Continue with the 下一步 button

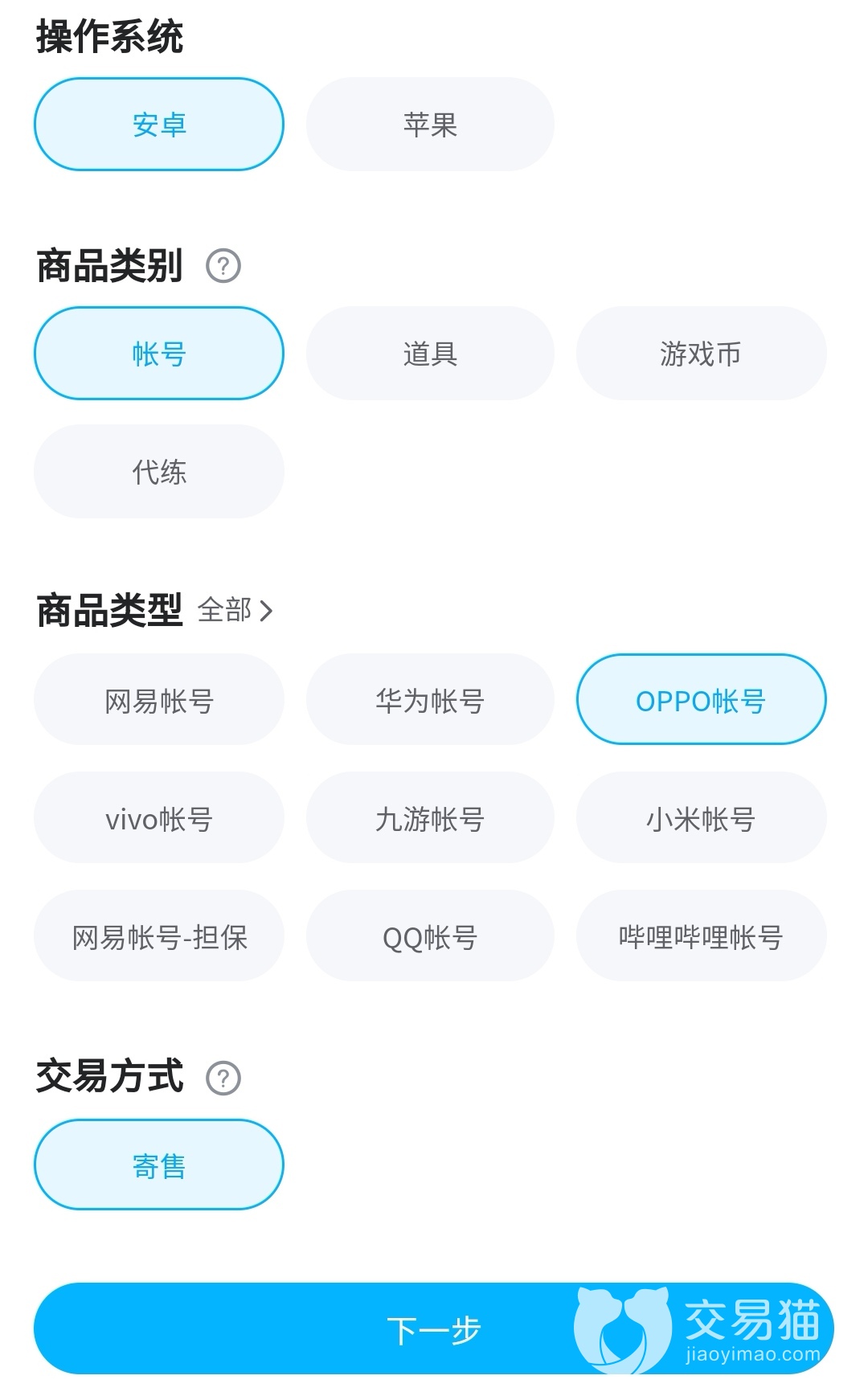tap(434, 1329)
